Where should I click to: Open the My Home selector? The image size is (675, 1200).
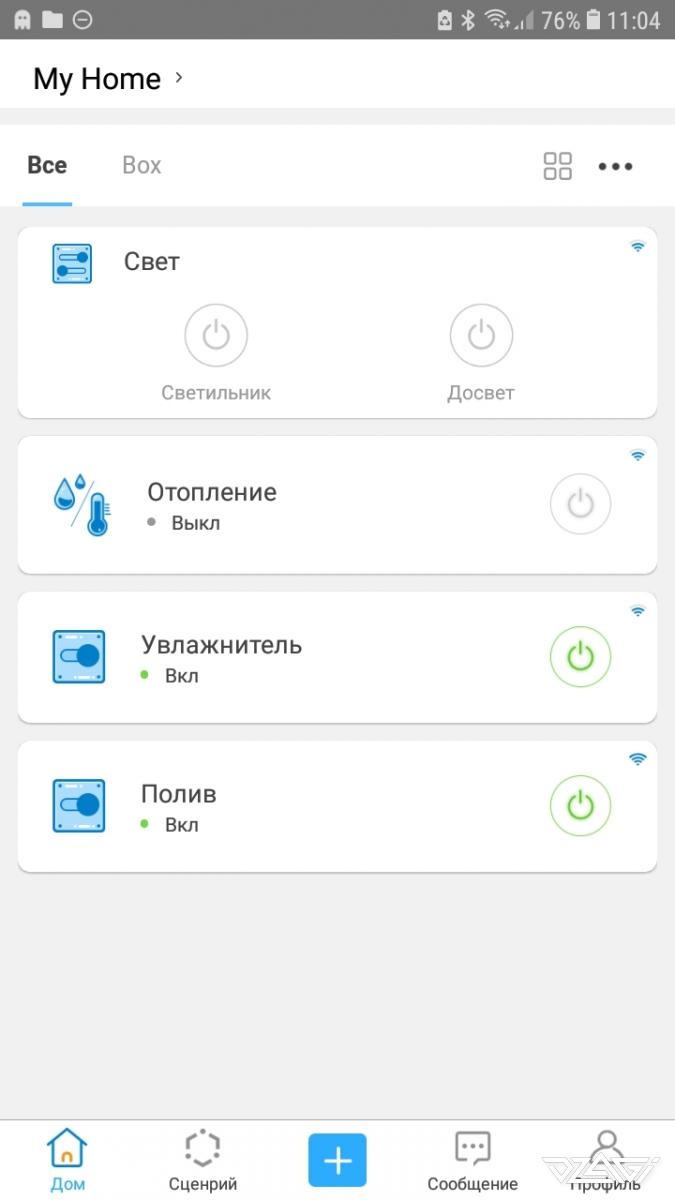pos(108,79)
